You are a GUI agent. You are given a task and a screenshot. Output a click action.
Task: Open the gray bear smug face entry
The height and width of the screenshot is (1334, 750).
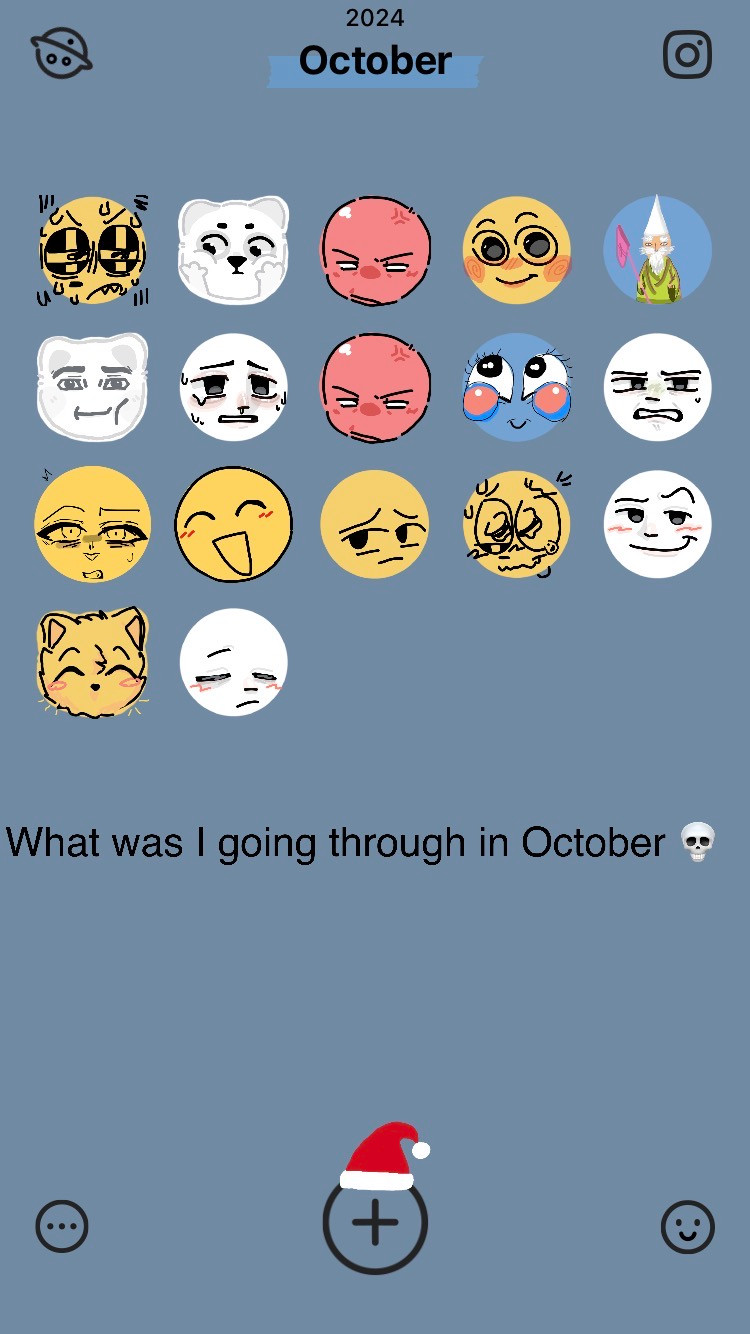pos(92,388)
